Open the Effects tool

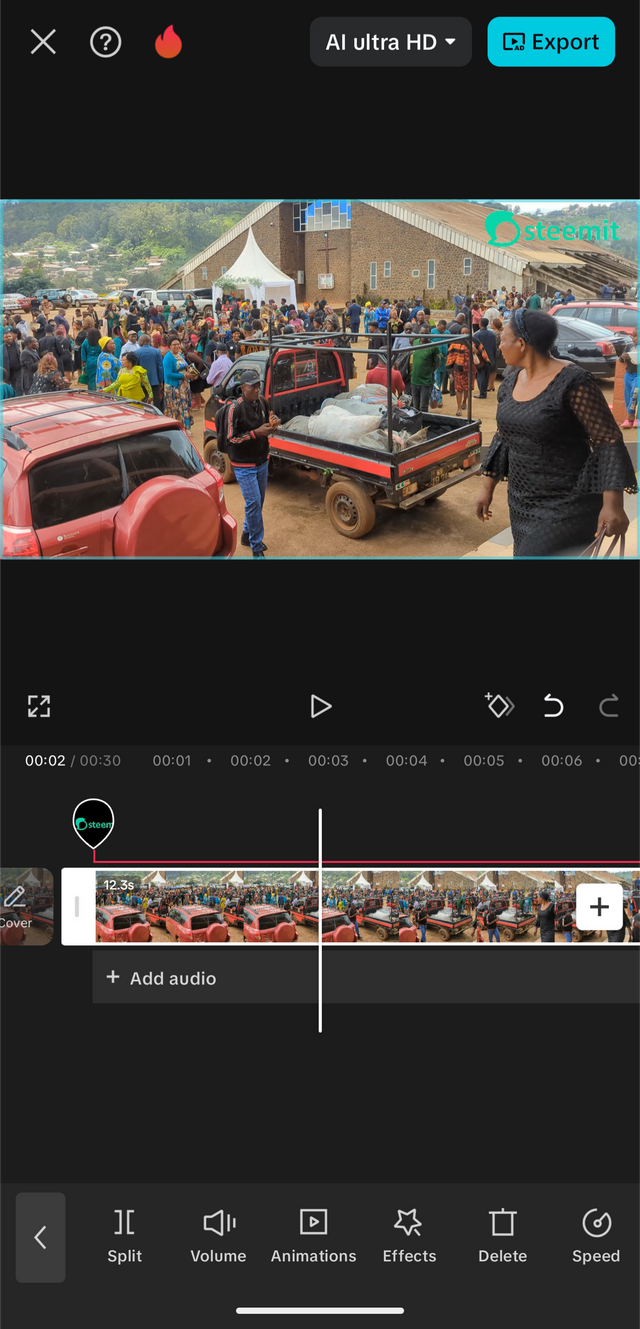point(409,1236)
